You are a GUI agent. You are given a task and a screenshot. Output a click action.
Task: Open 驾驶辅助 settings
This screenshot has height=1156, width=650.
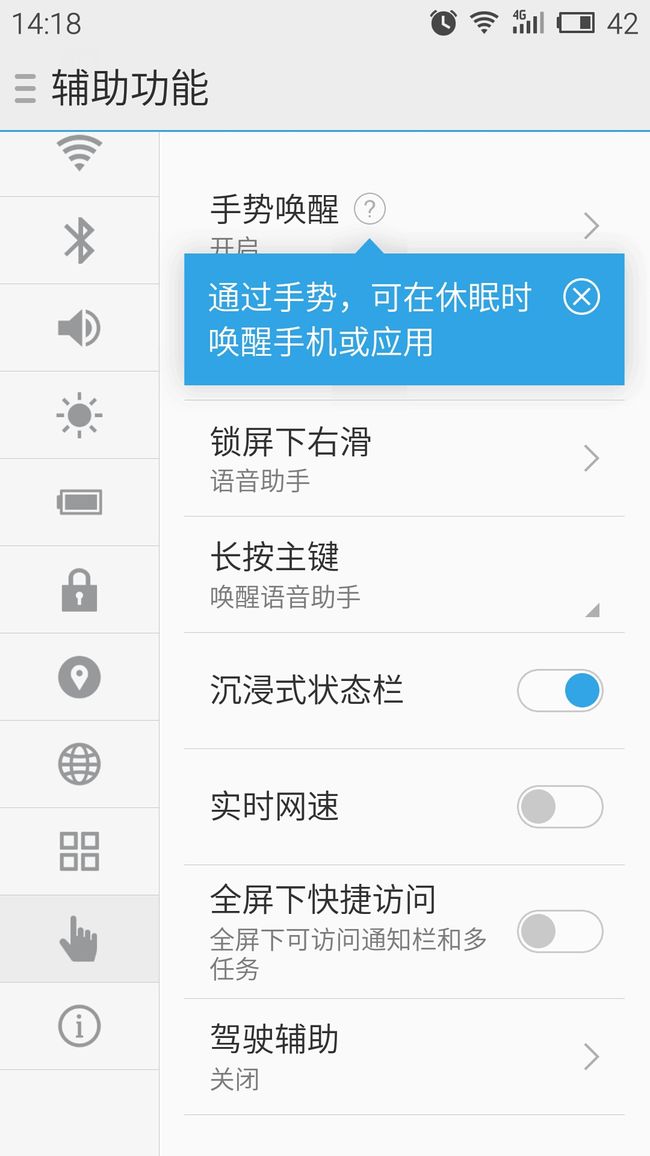(x=404, y=1056)
